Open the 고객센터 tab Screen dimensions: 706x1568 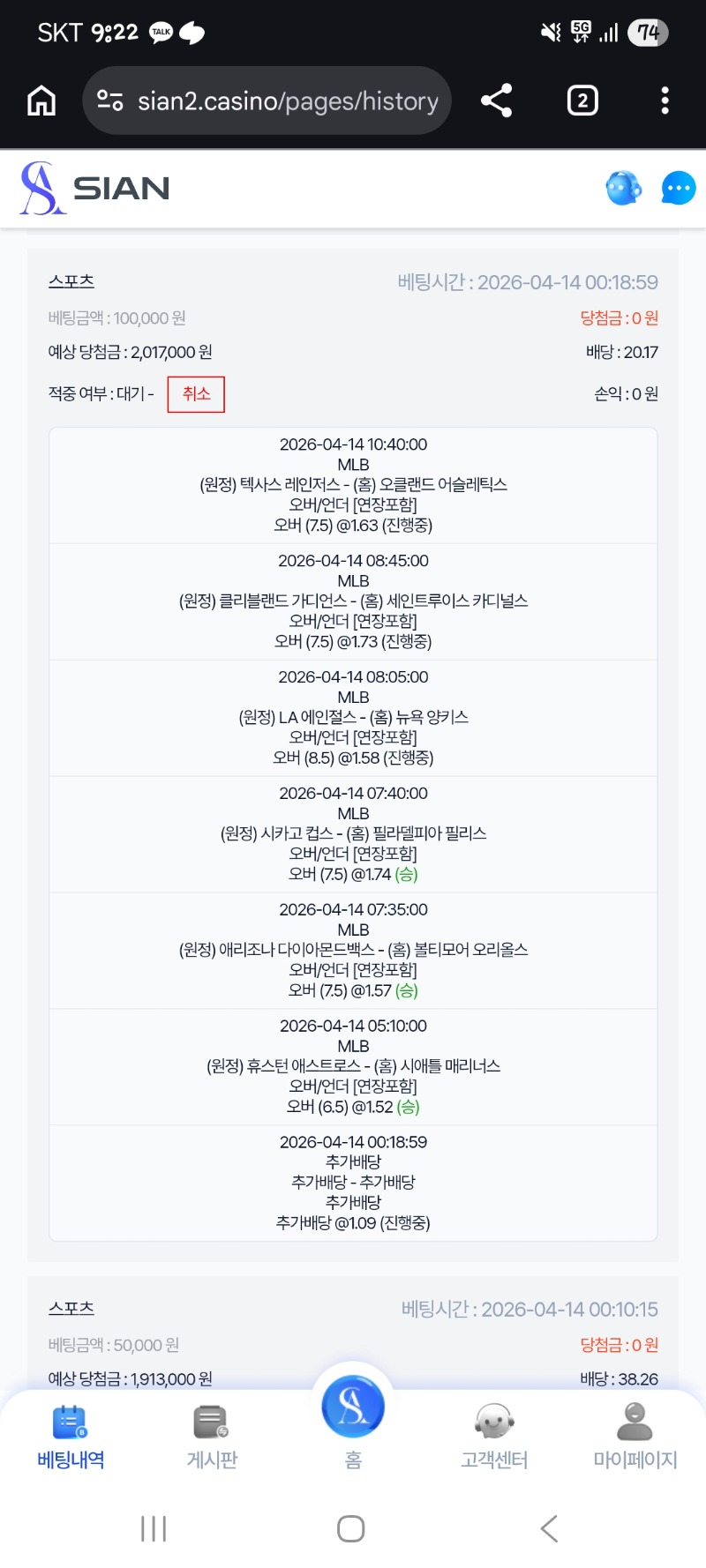tap(494, 1437)
